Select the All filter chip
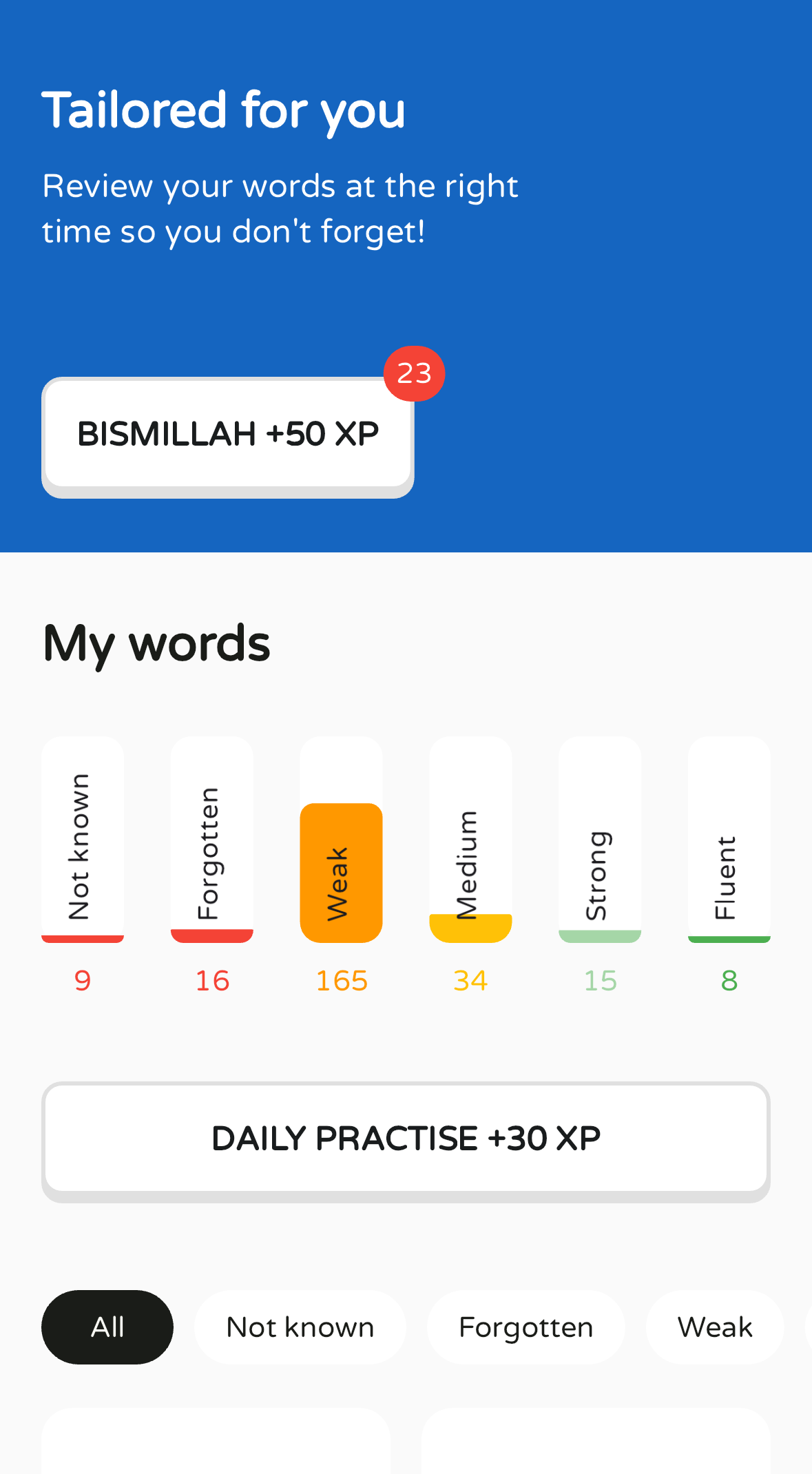This screenshot has height=1474, width=812. point(107,1327)
